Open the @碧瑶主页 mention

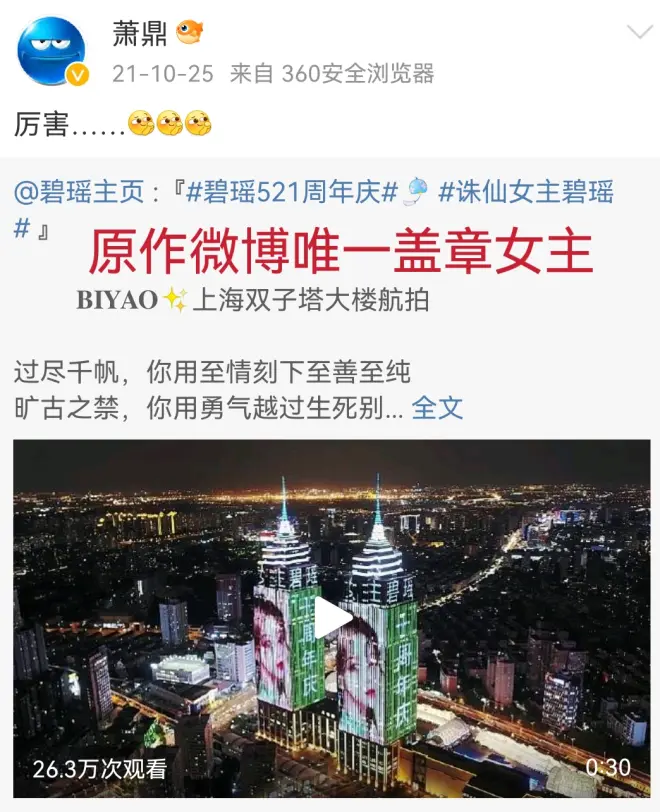click(x=78, y=192)
